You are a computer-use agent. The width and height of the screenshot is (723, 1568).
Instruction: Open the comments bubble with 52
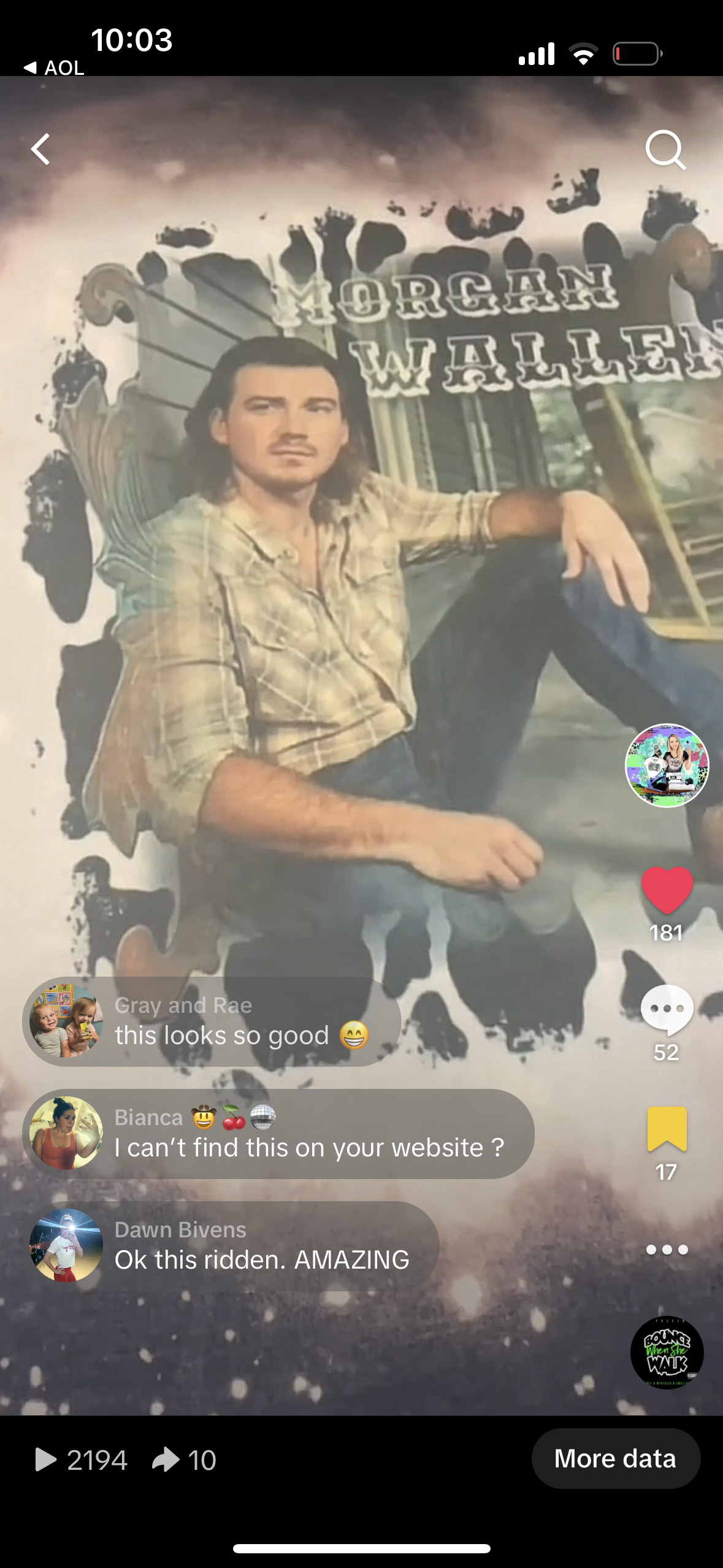point(667,1009)
